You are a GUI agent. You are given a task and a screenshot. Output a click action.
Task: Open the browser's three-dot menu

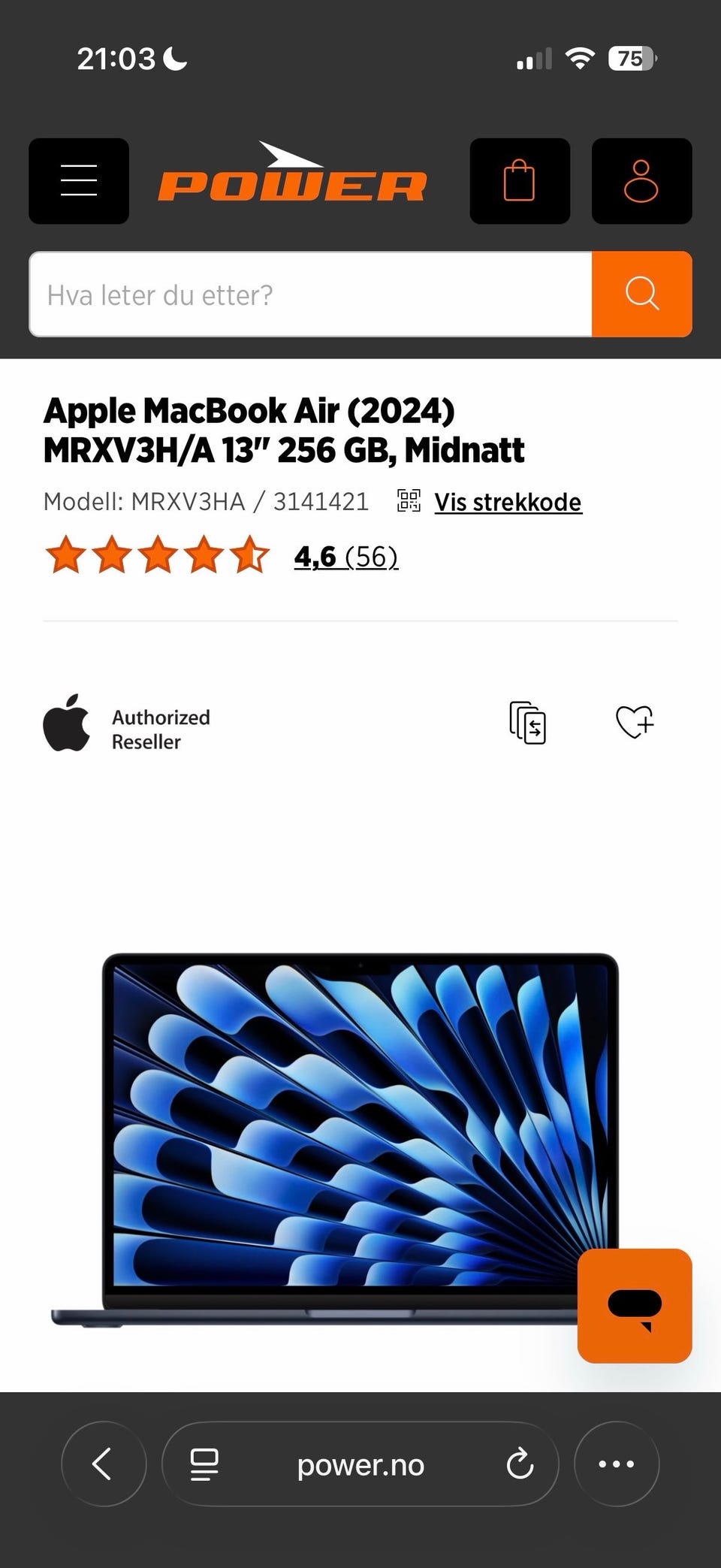(617, 1464)
